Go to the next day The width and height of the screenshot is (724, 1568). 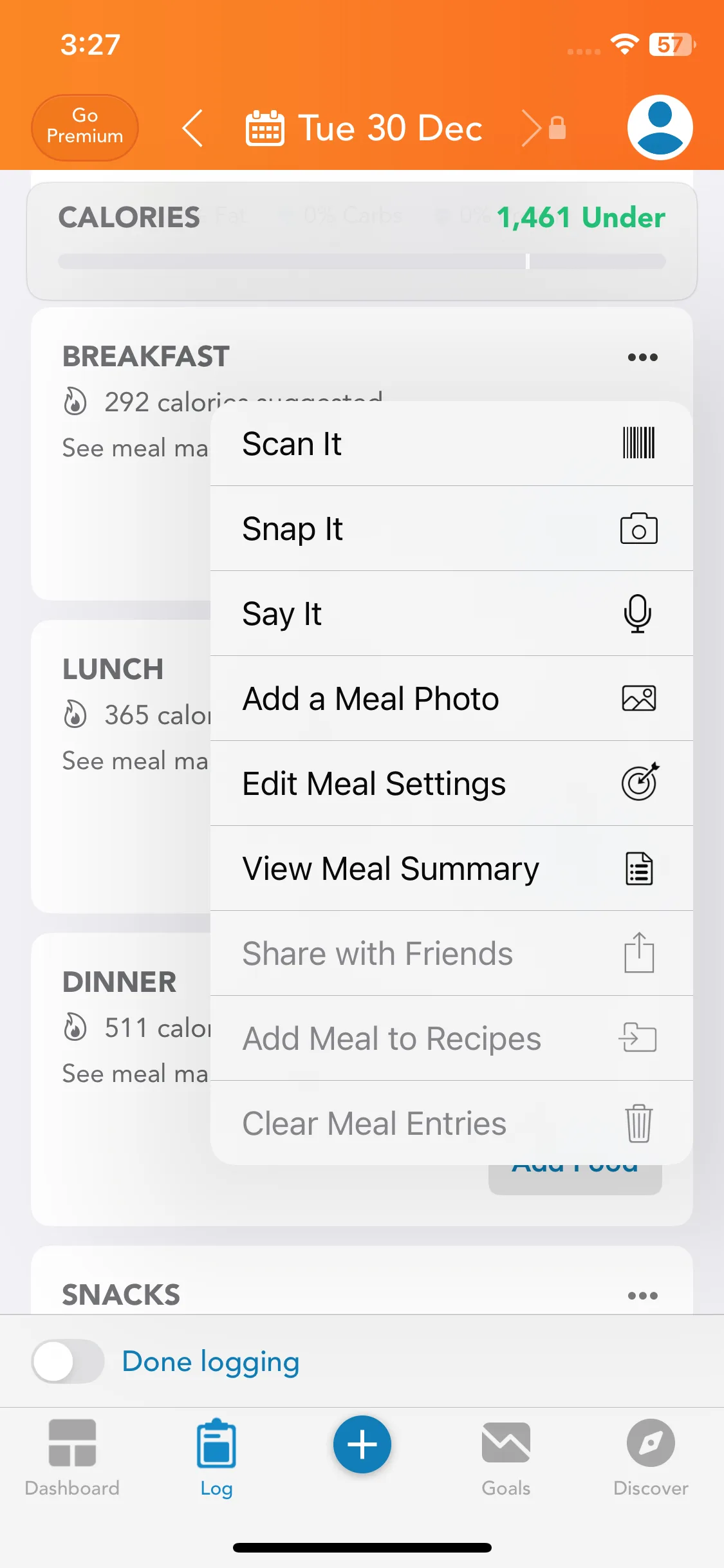point(533,128)
